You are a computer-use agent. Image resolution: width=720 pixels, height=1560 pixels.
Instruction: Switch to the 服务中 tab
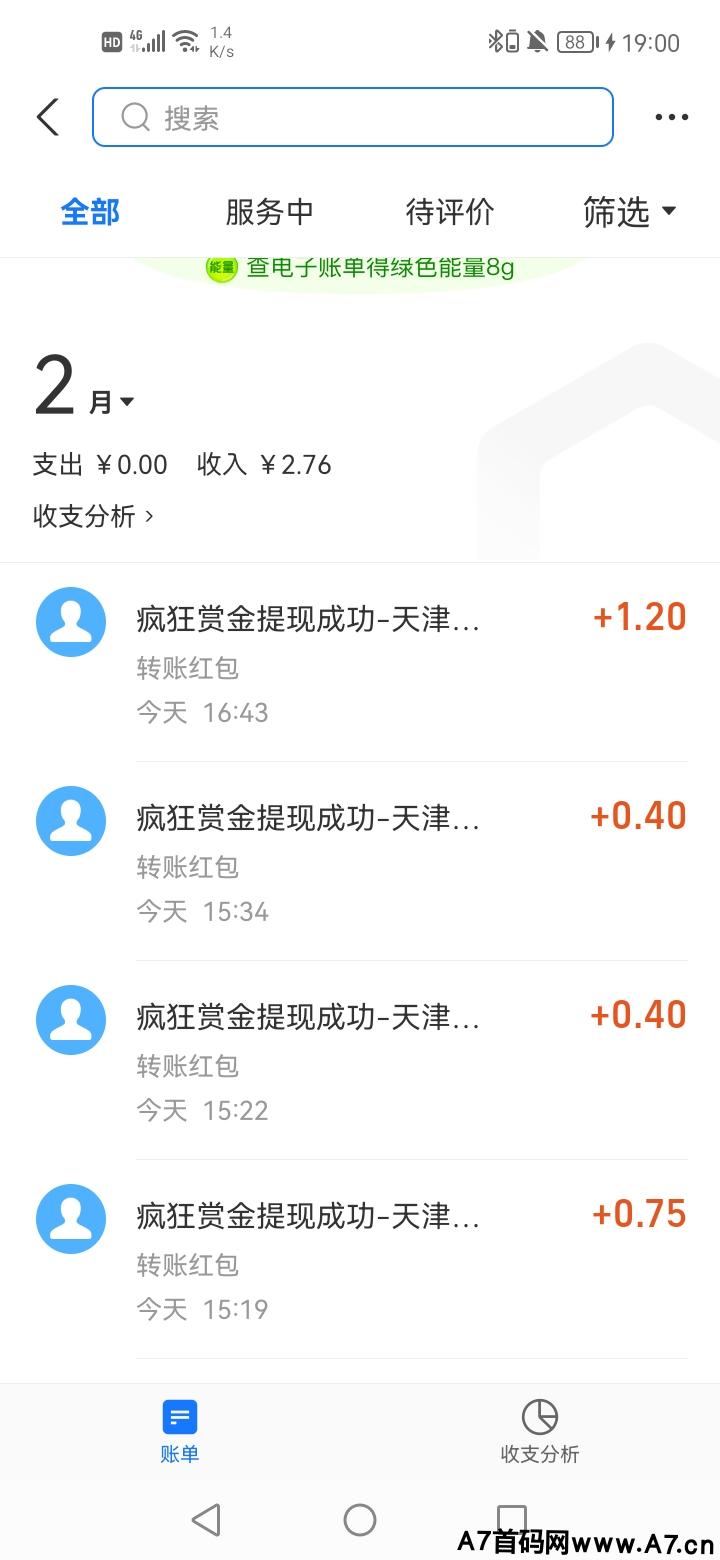pos(269,212)
